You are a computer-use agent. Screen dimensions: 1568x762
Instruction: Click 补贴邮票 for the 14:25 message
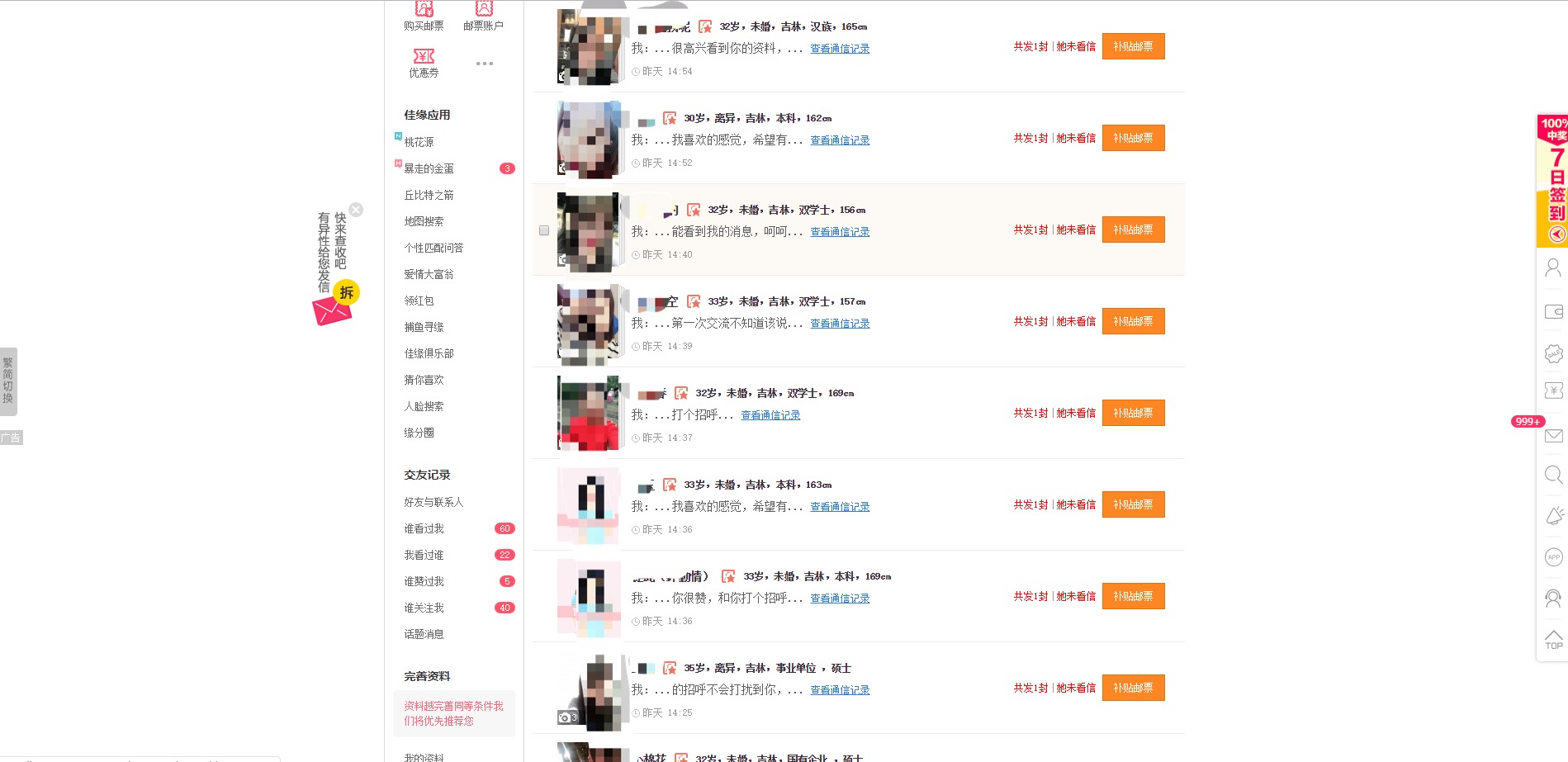tap(1133, 688)
